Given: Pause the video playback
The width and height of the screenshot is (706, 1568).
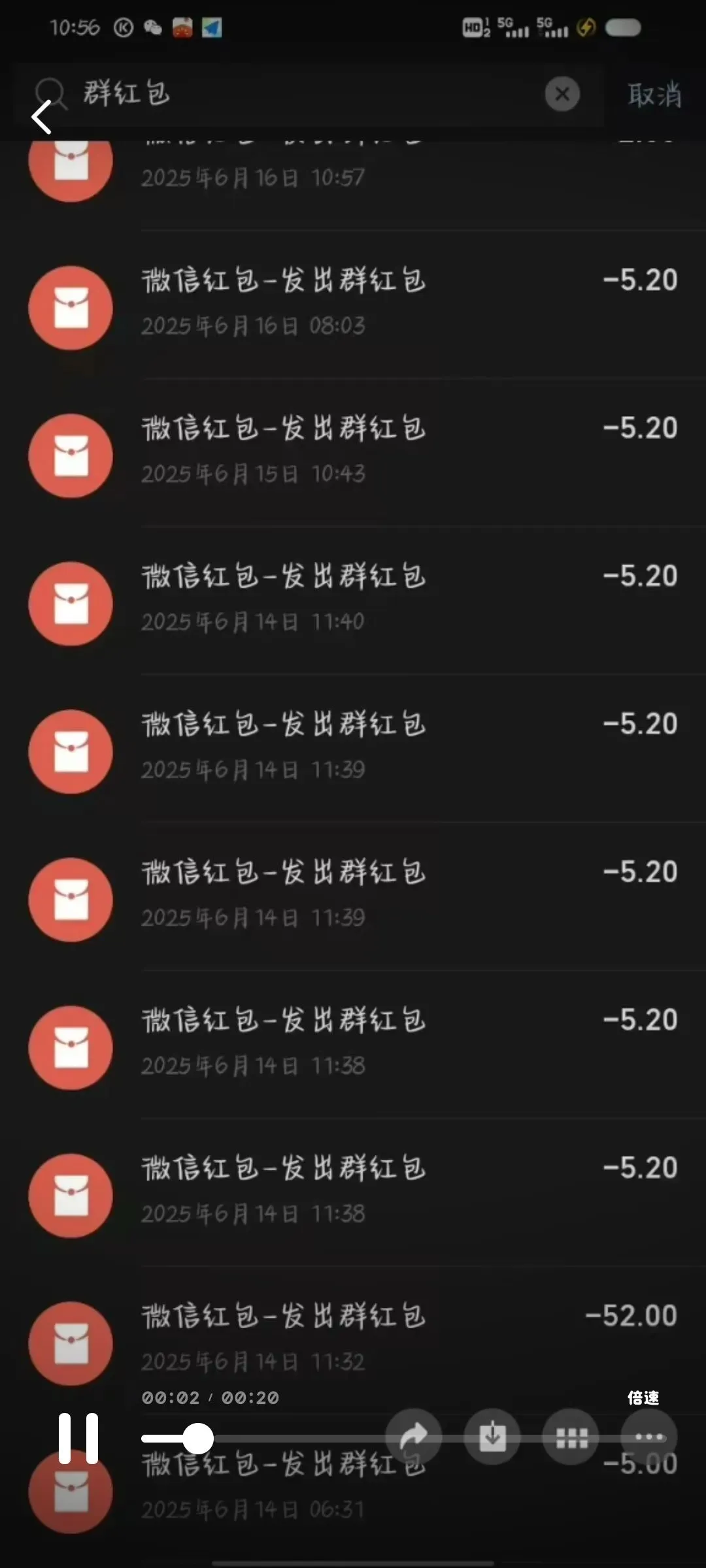Looking at the screenshot, I should [x=78, y=1438].
